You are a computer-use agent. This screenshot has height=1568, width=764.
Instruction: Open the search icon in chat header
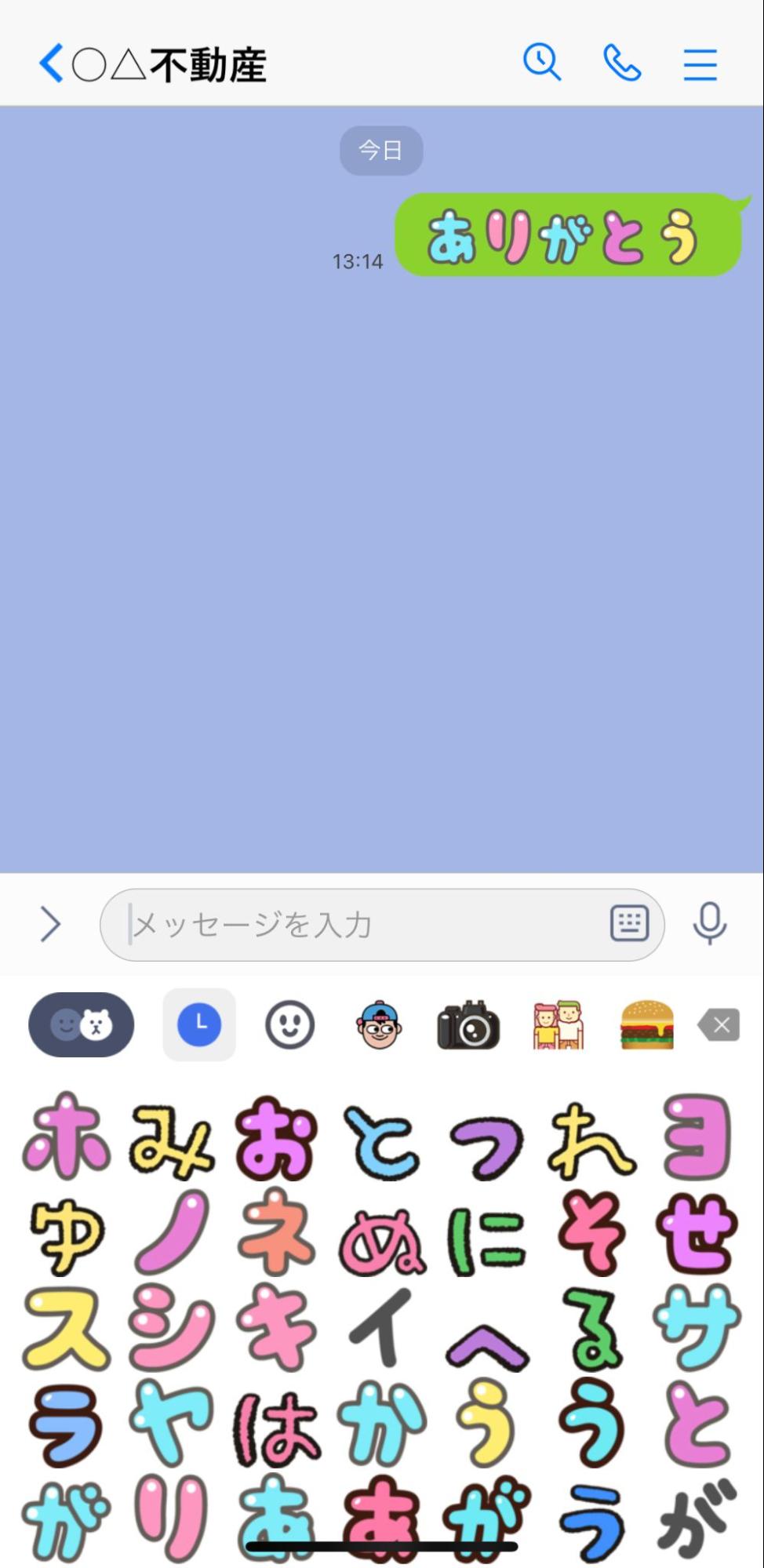pyautogui.click(x=543, y=63)
